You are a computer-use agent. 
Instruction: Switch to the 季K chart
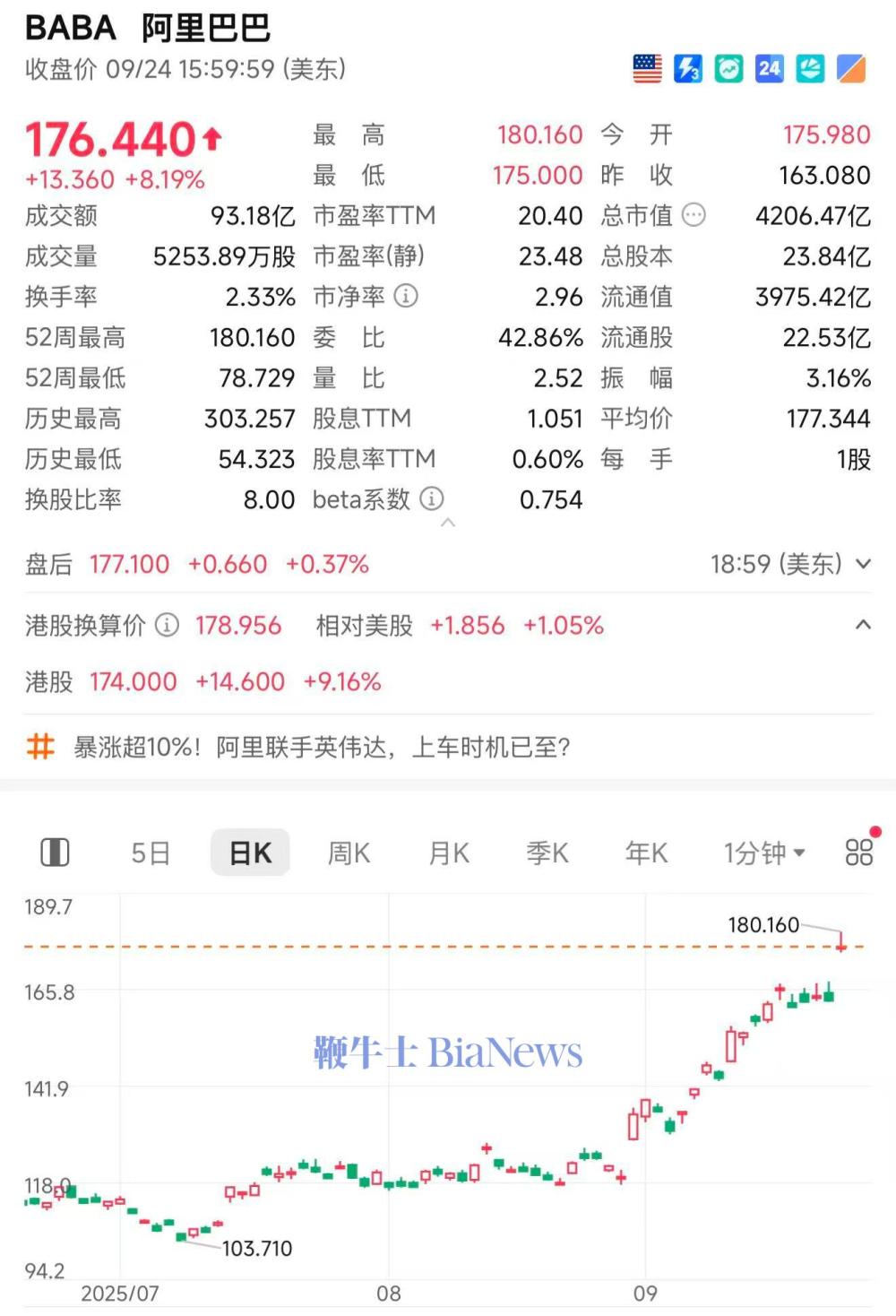pyautogui.click(x=547, y=853)
